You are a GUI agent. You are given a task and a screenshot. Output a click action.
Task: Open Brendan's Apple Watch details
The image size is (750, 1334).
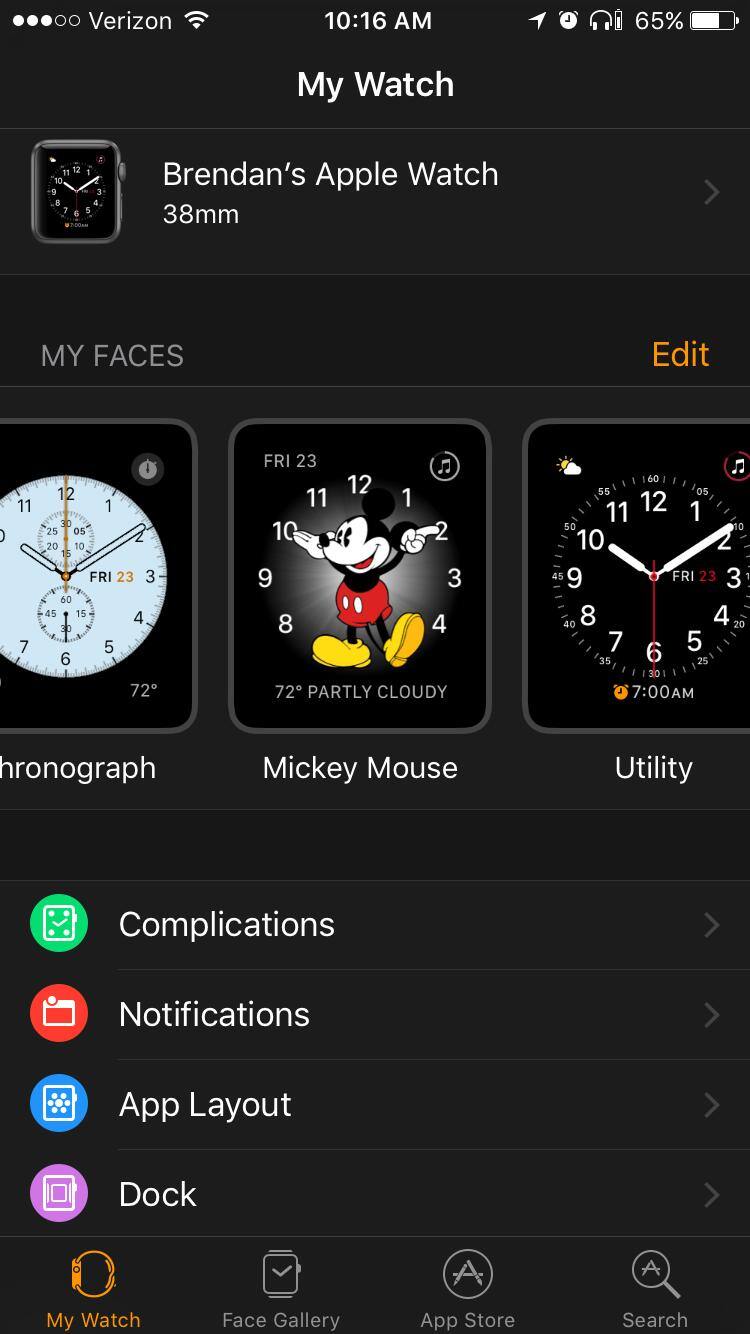click(x=375, y=192)
